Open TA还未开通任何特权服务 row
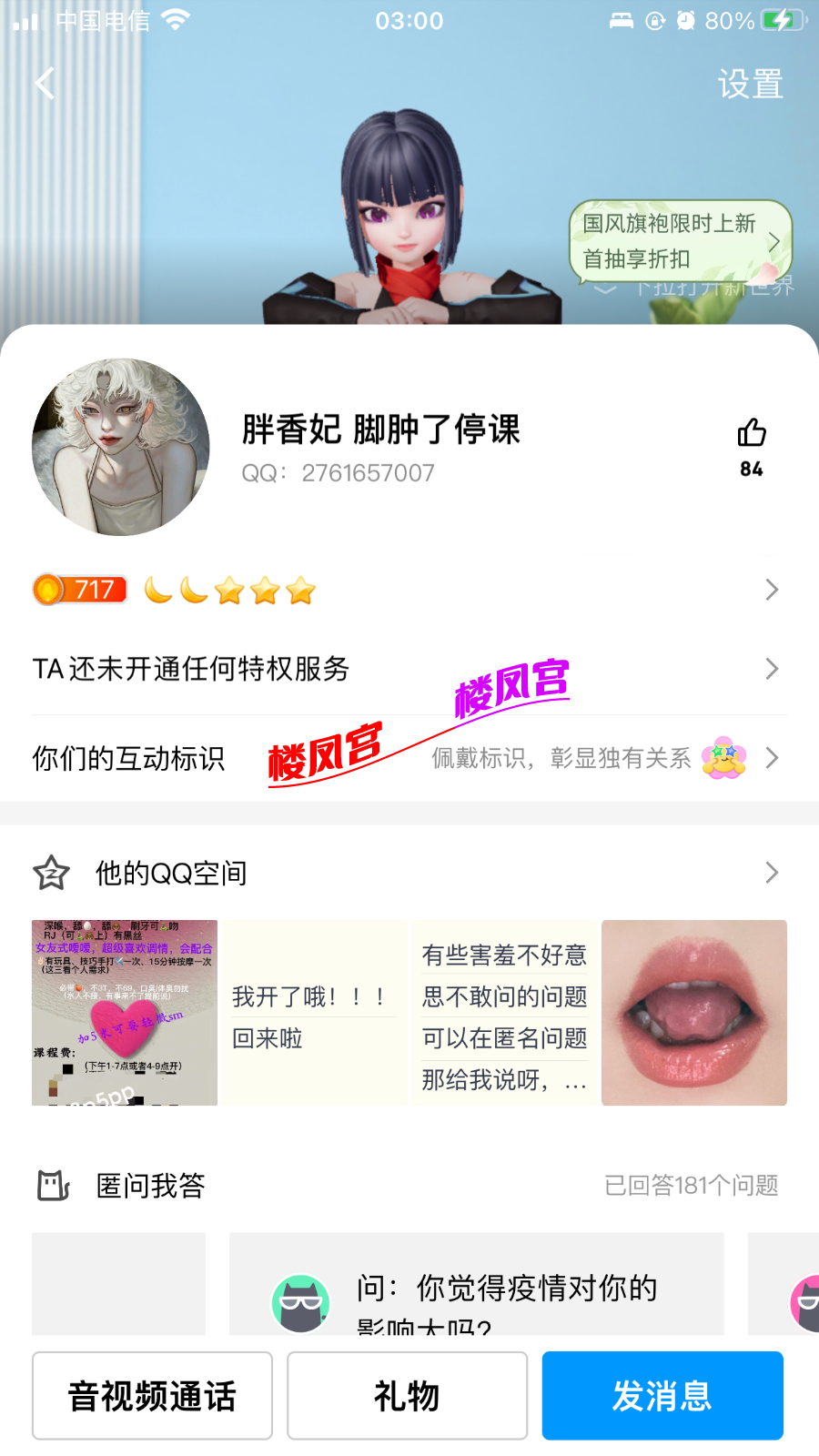Viewport: 819px width, 1456px height. (x=408, y=669)
